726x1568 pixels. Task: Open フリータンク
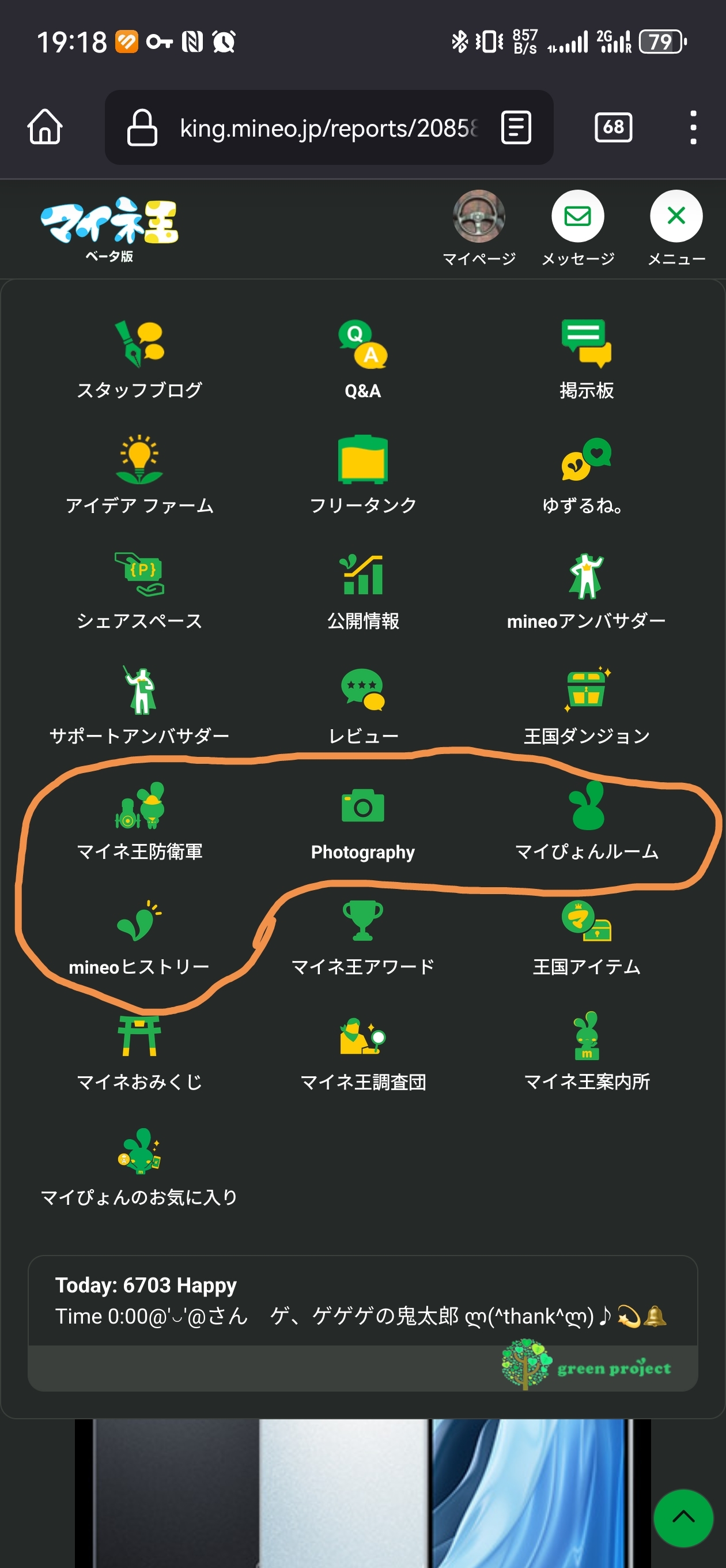click(362, 475)
